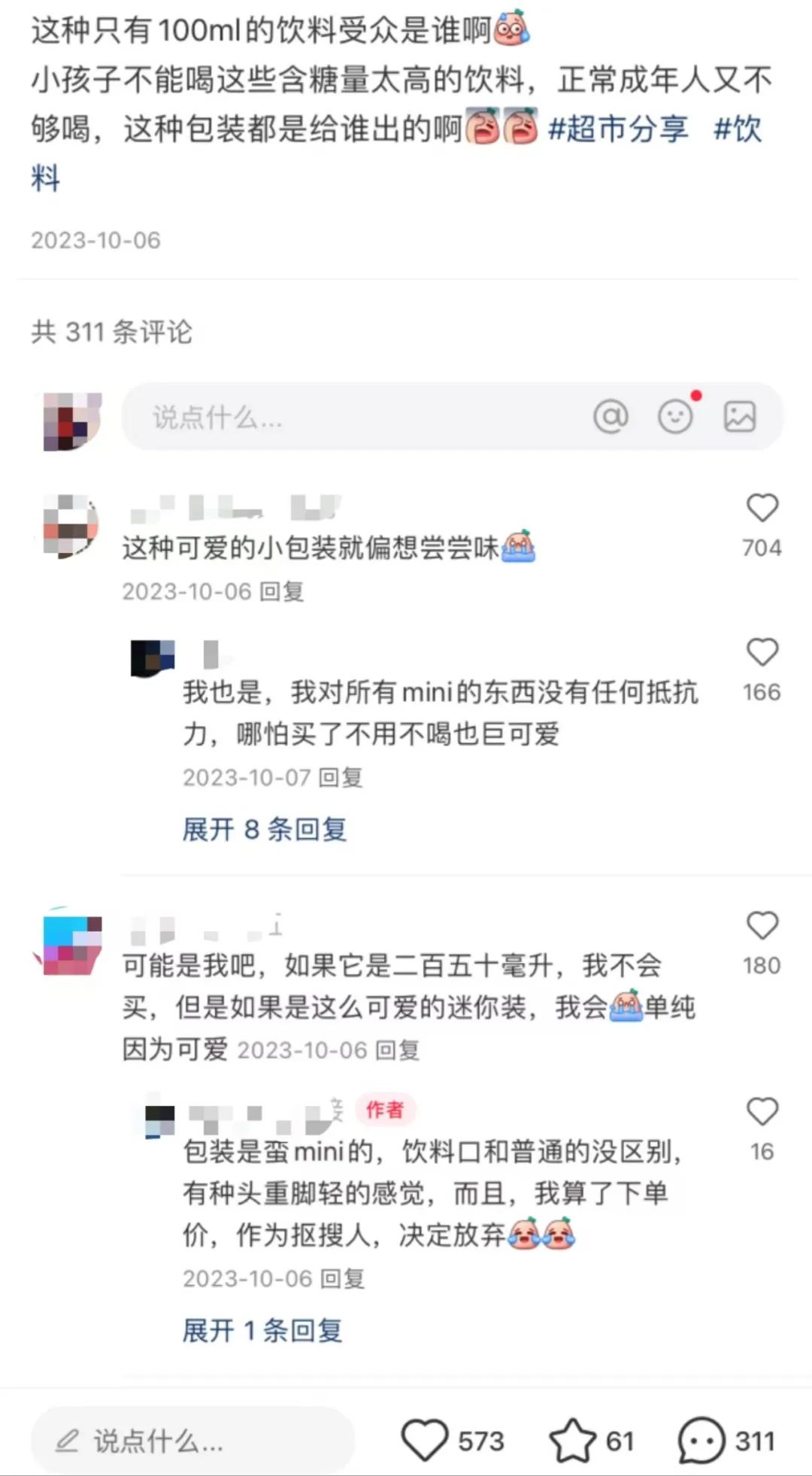Reply to the author's 包装是蛮mini的 comment

[x=343, y=1279]
